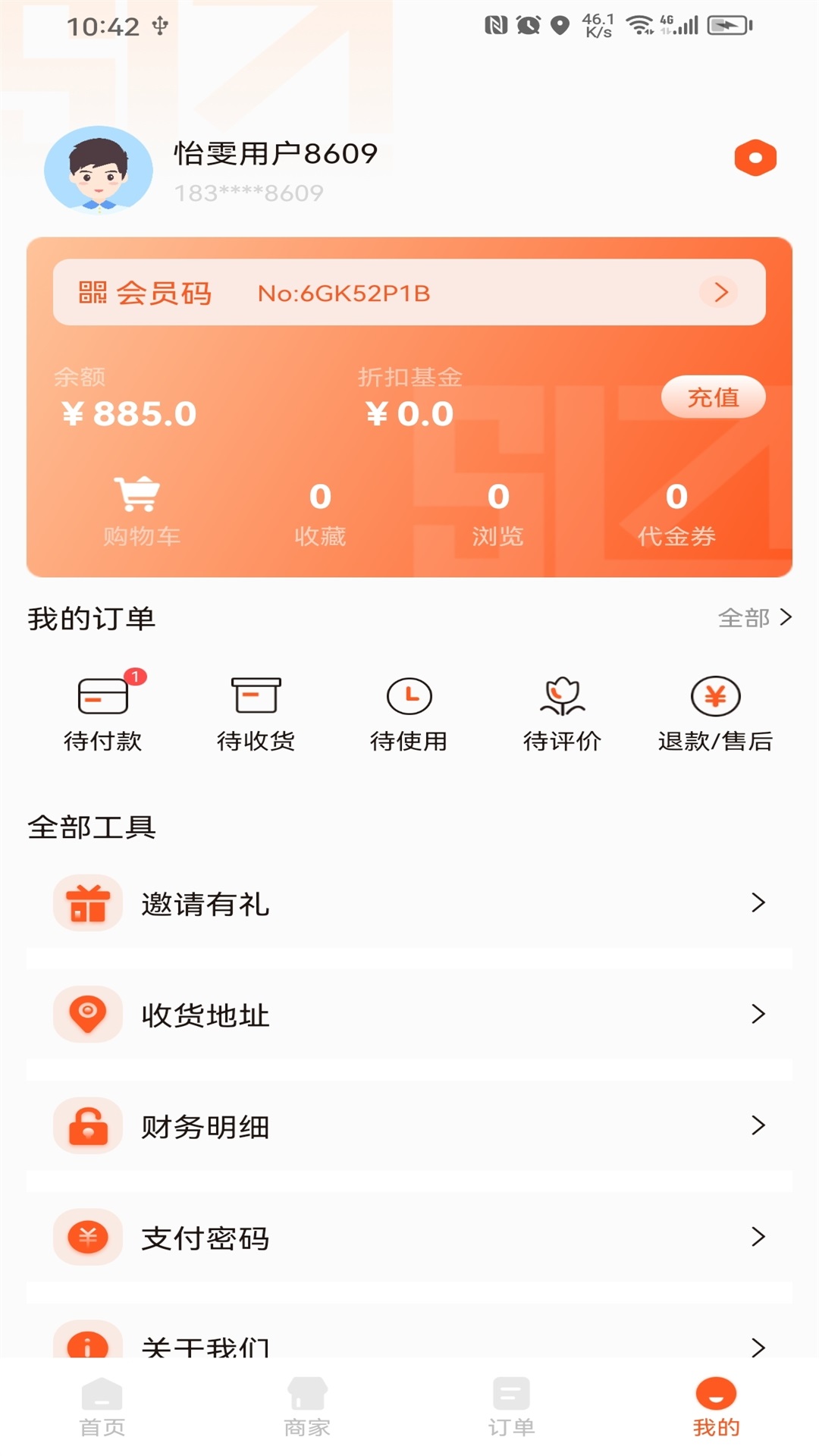
Task: Open 支付密码 payment password settings
Action: [x=409, y=1238]
